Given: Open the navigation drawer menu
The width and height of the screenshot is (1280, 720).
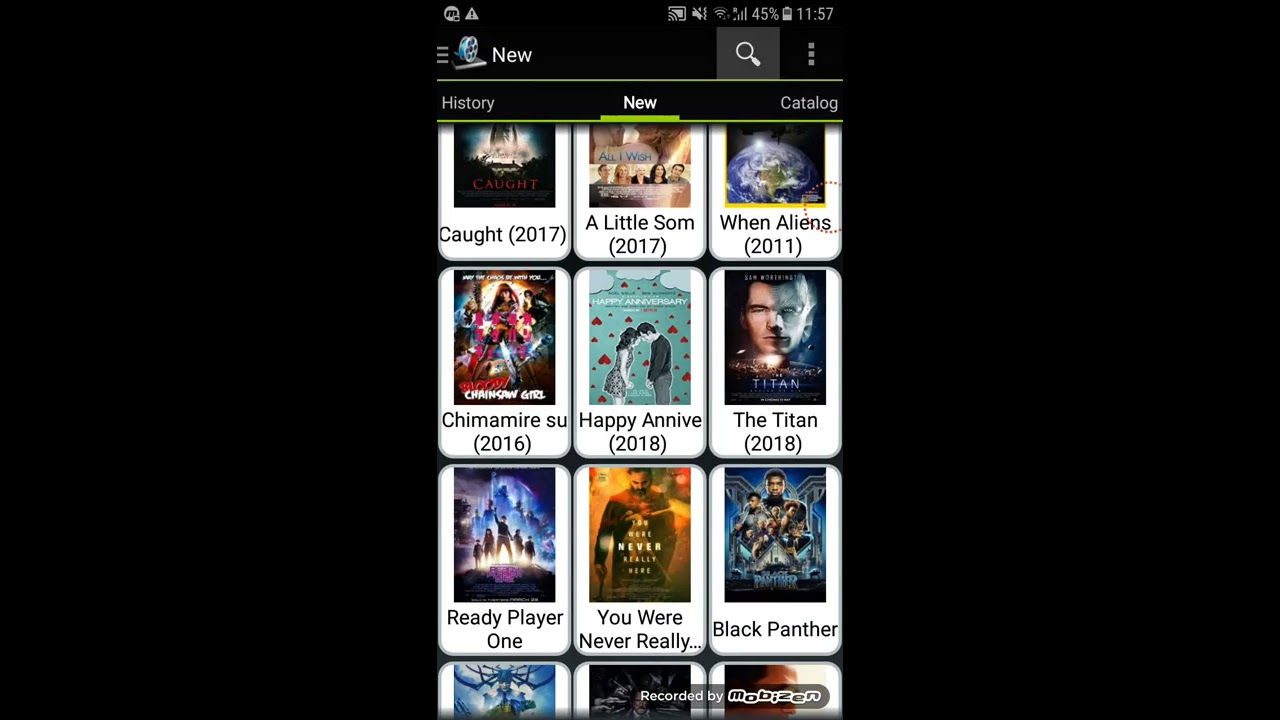Looking at the screenshot, I should click(x=443, y=55).
